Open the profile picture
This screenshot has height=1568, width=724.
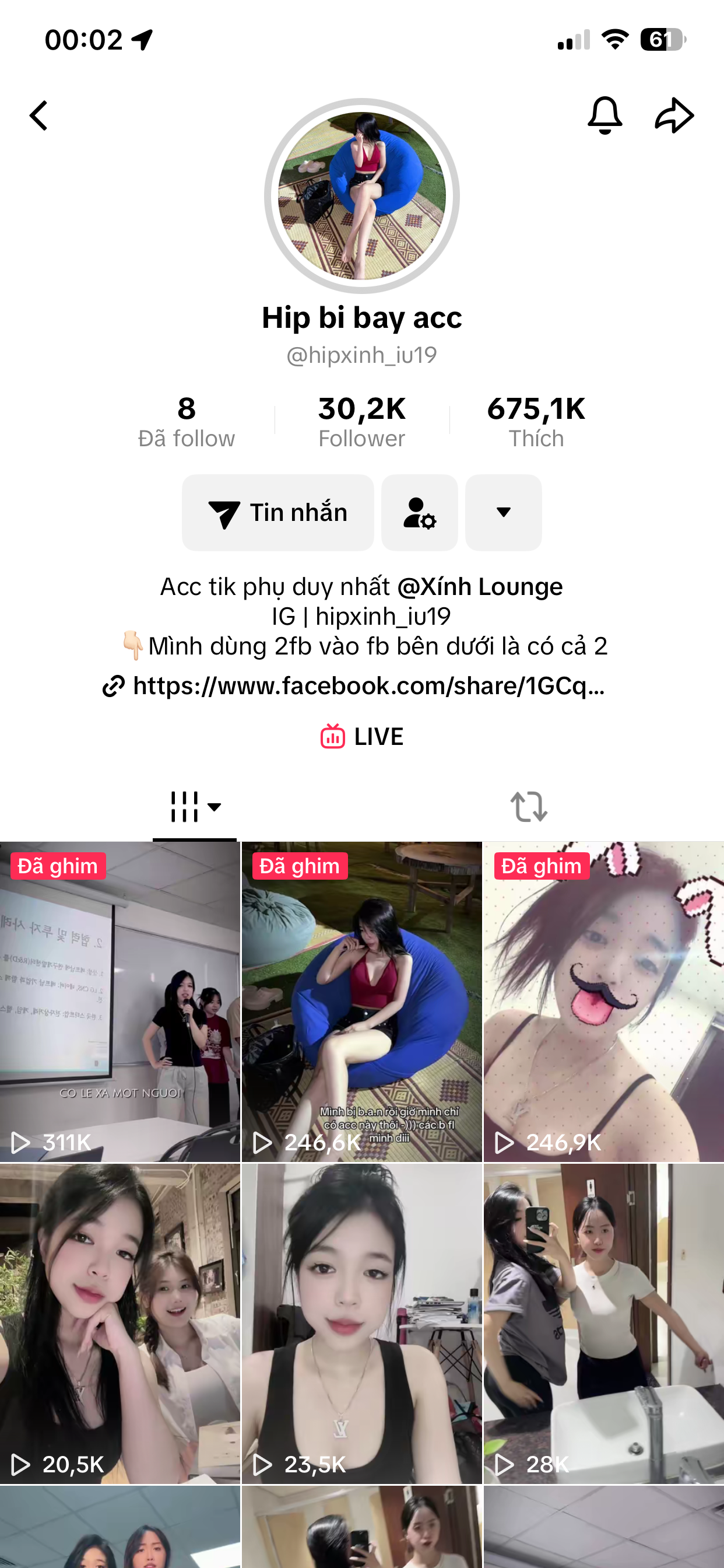(362, 196)
